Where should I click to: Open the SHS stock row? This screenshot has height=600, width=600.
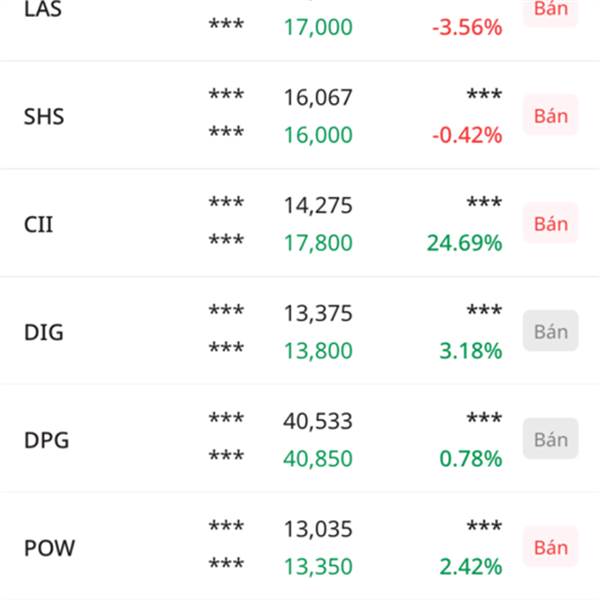coord(44,116)
